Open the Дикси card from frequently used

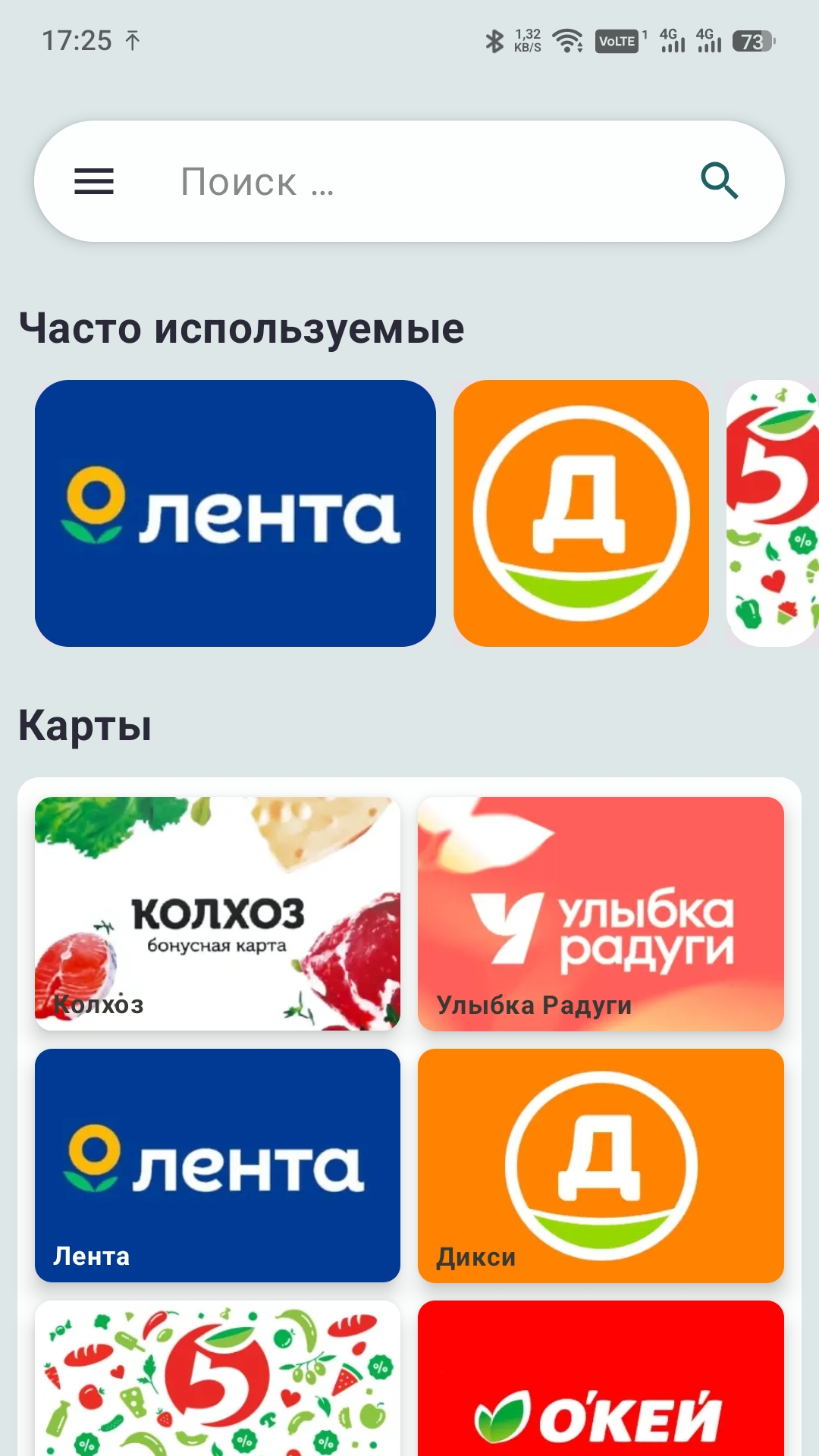581,513
